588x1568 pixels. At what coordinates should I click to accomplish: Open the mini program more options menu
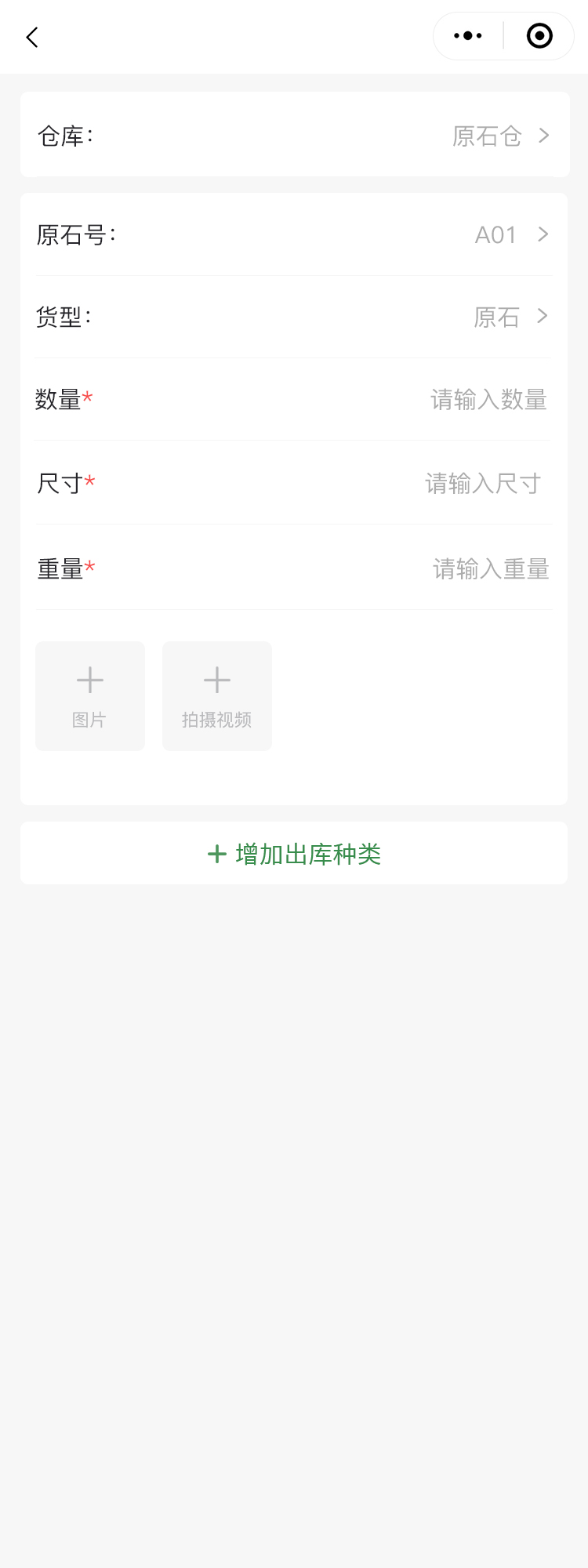point(468,36)
